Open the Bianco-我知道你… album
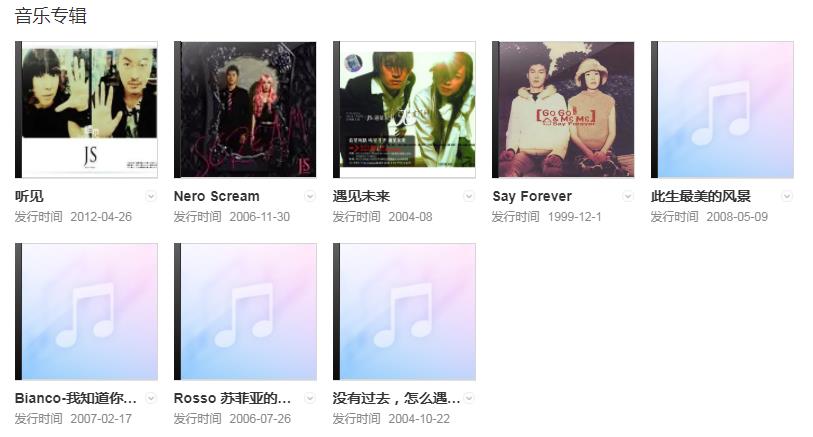The width and height of the screenshot is (813, 437). click(87, 312)
